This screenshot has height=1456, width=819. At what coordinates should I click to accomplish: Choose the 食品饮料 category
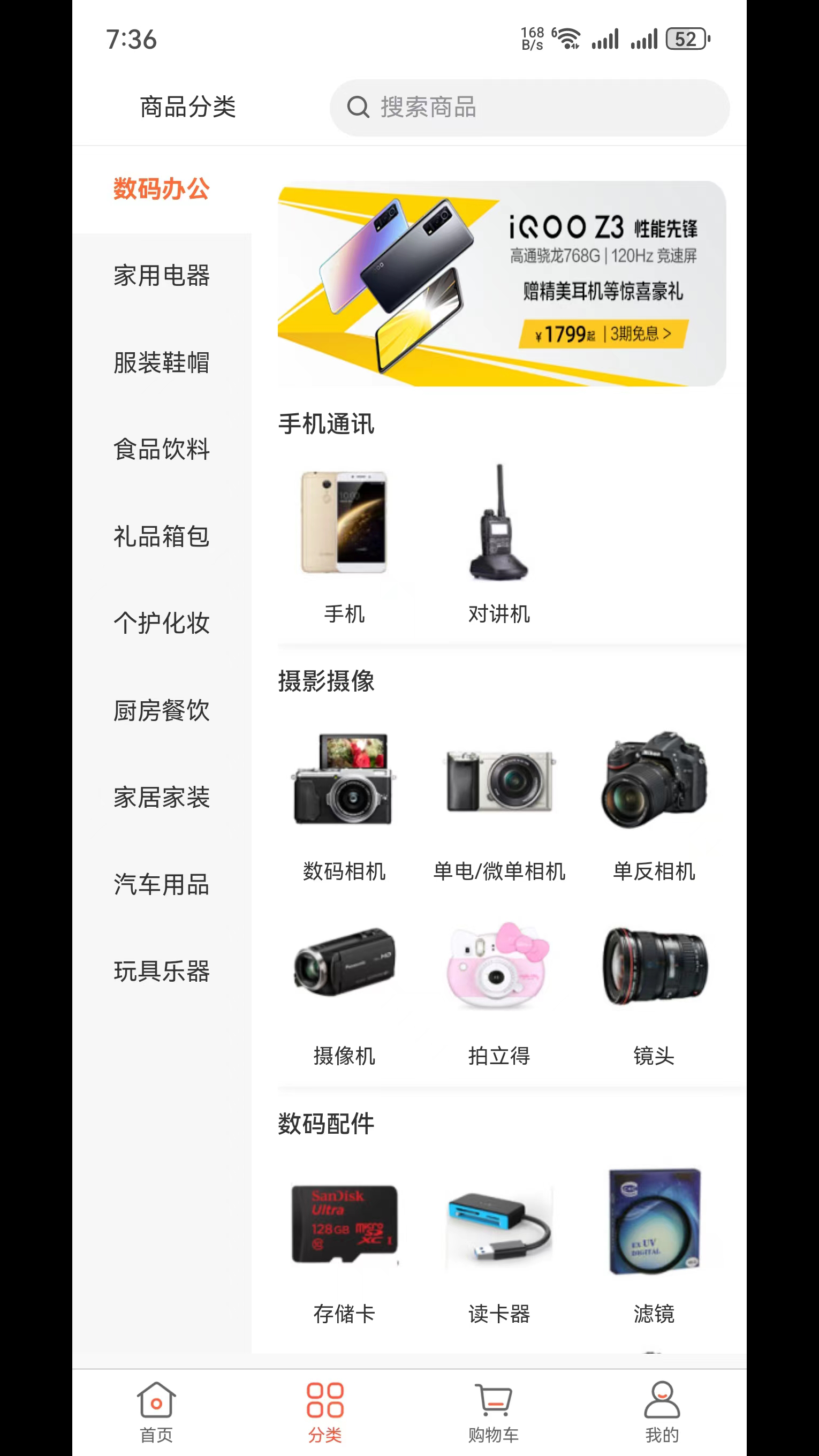(x=162, y=449)
